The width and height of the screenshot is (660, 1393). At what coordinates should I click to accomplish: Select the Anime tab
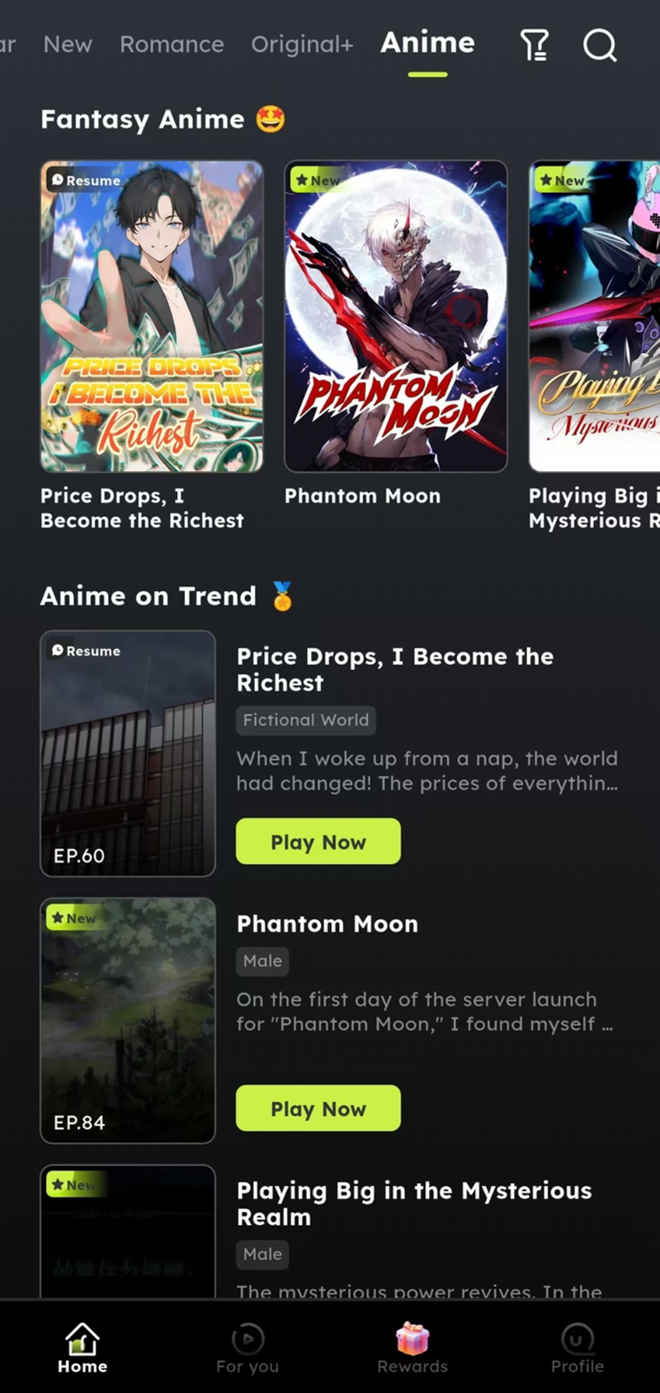(428, 43)
